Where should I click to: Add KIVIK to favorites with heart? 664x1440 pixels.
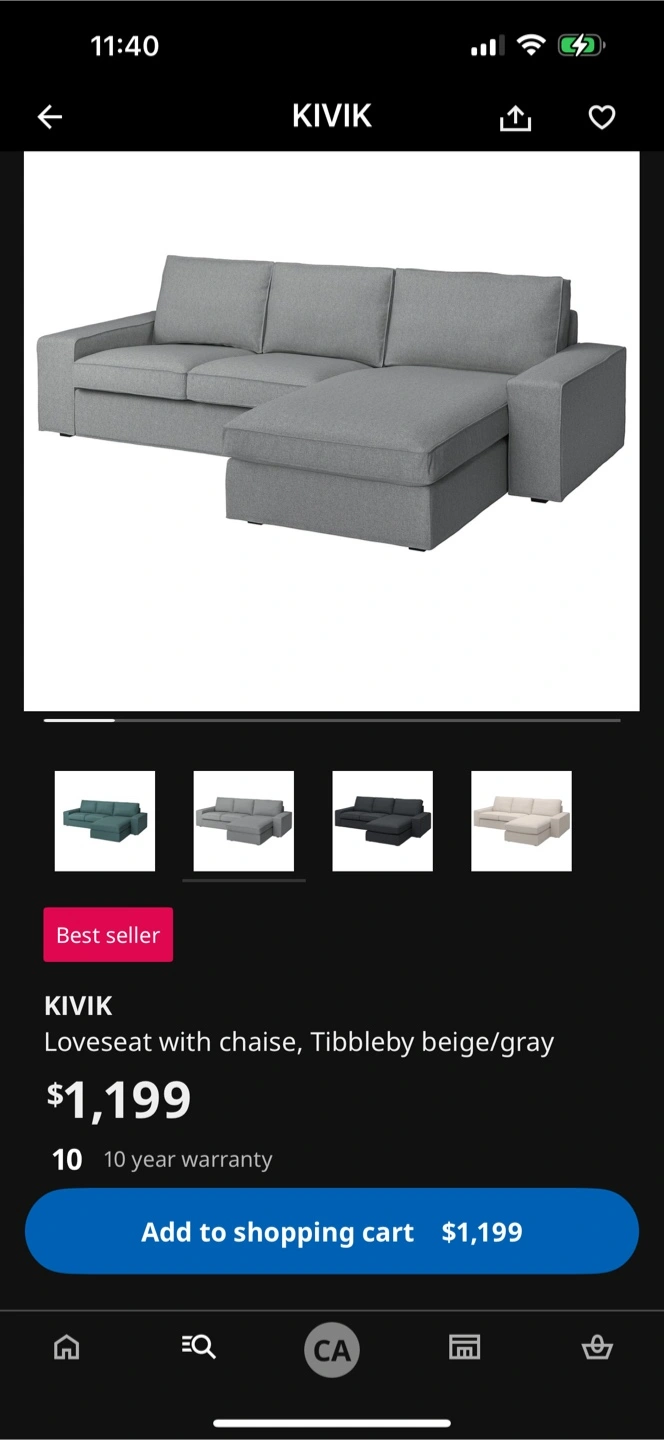click(601, 118)
